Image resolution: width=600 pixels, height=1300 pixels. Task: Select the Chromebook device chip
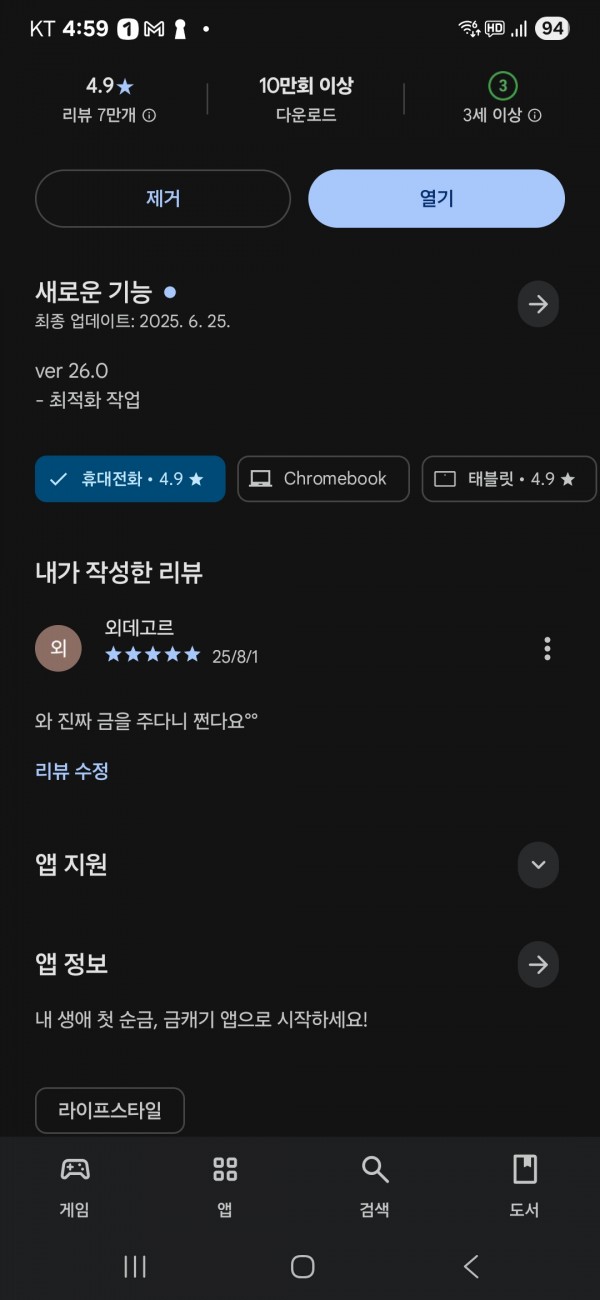[x=323, y=479]
